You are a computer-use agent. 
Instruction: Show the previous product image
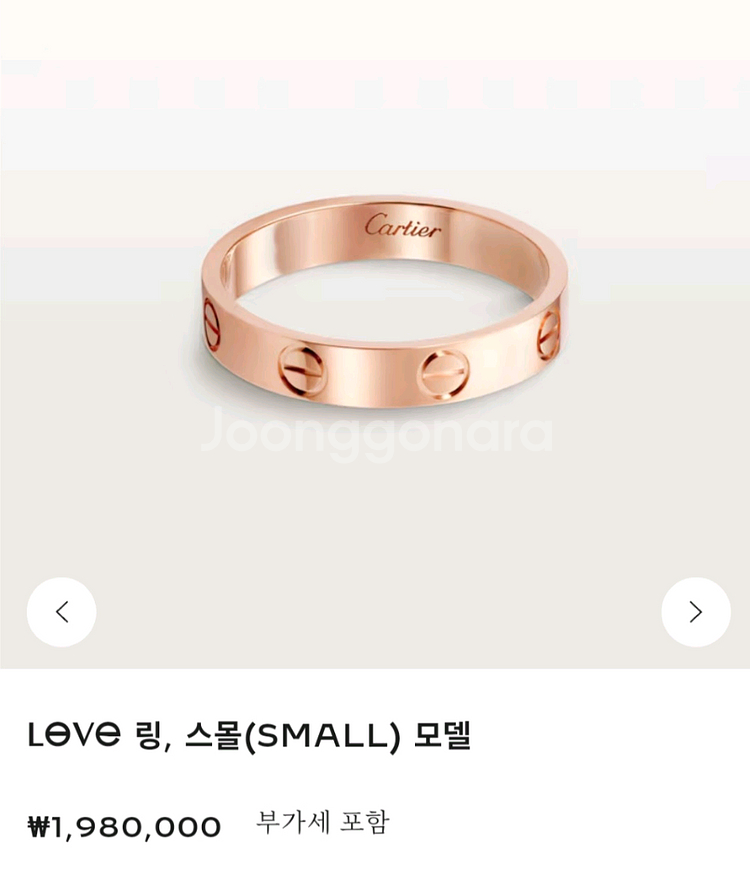click(x=62, y=612)
